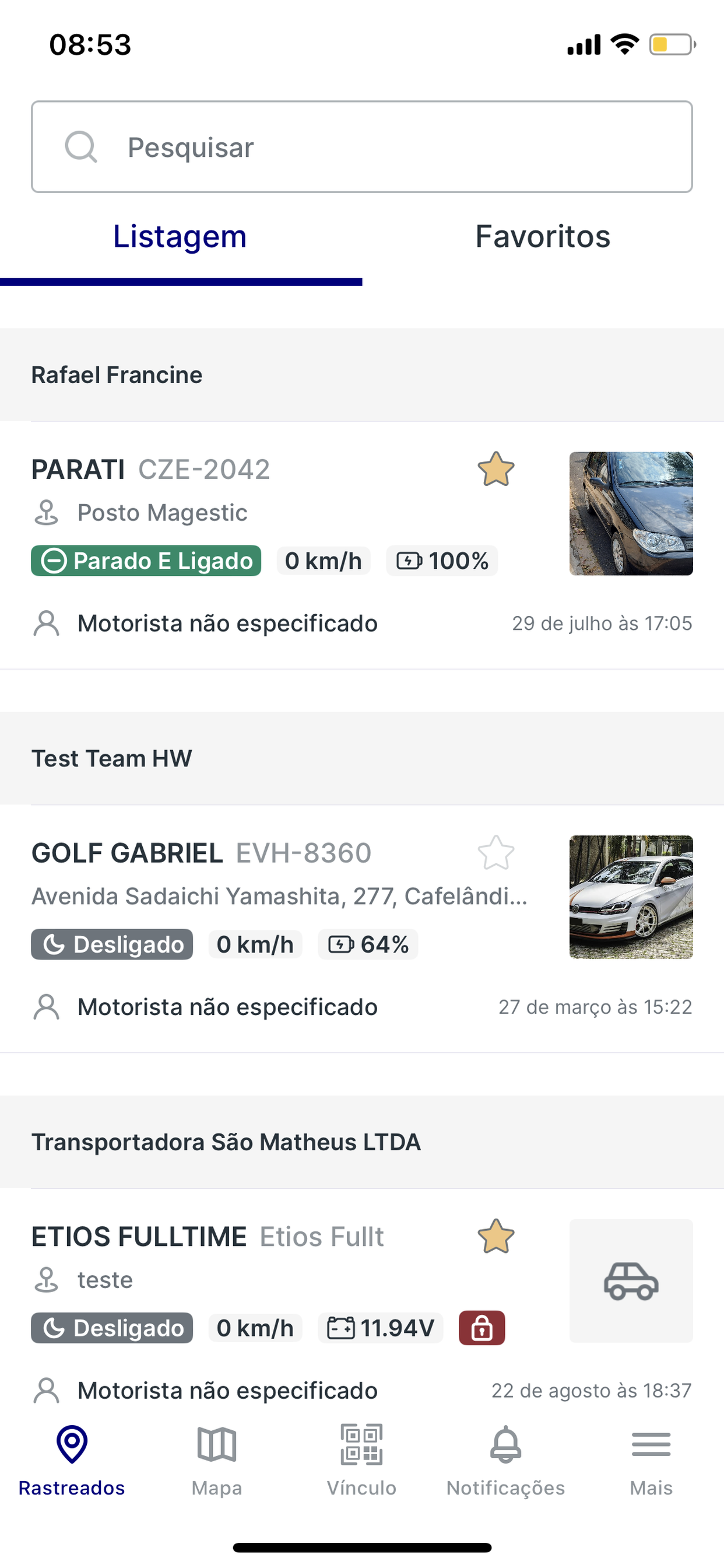Open the GOLF GABRIEL EVH-8360 card
The height and width of the screenshot is (1568, 724).
click(362, 929)
